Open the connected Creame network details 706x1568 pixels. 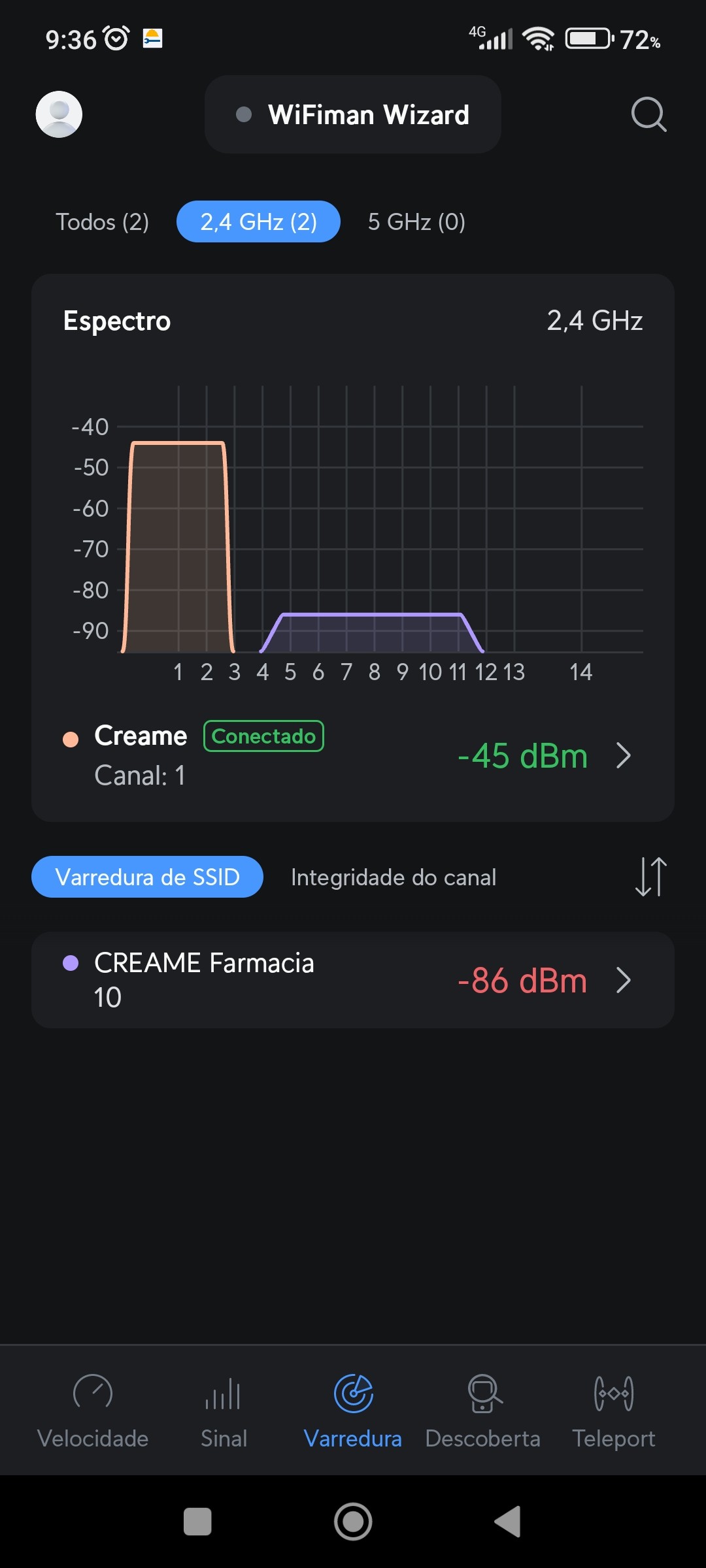click(353, 755)
